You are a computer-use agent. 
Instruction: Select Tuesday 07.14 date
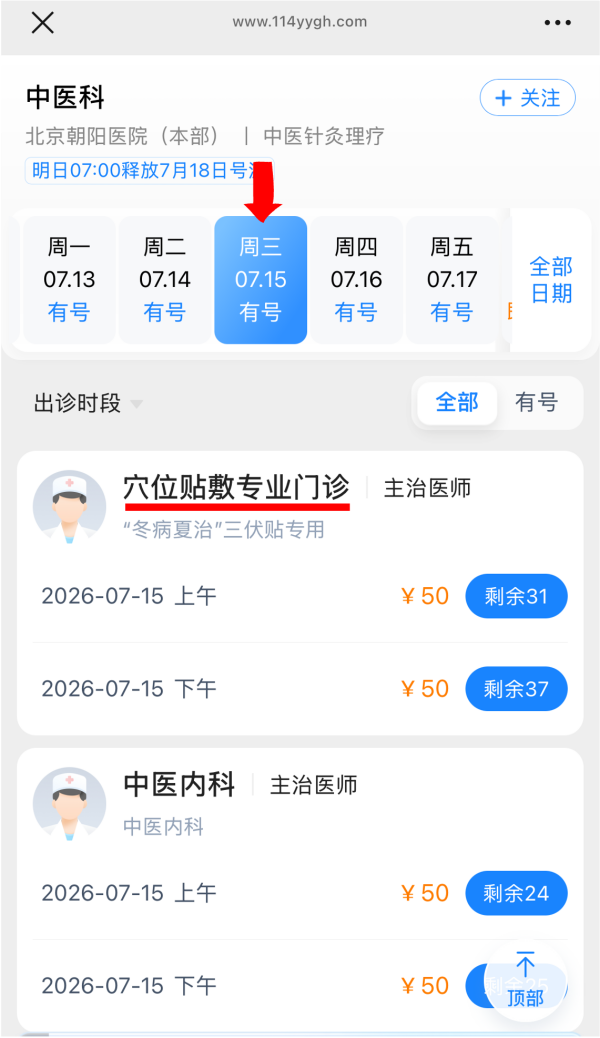[x=165, y=279]
